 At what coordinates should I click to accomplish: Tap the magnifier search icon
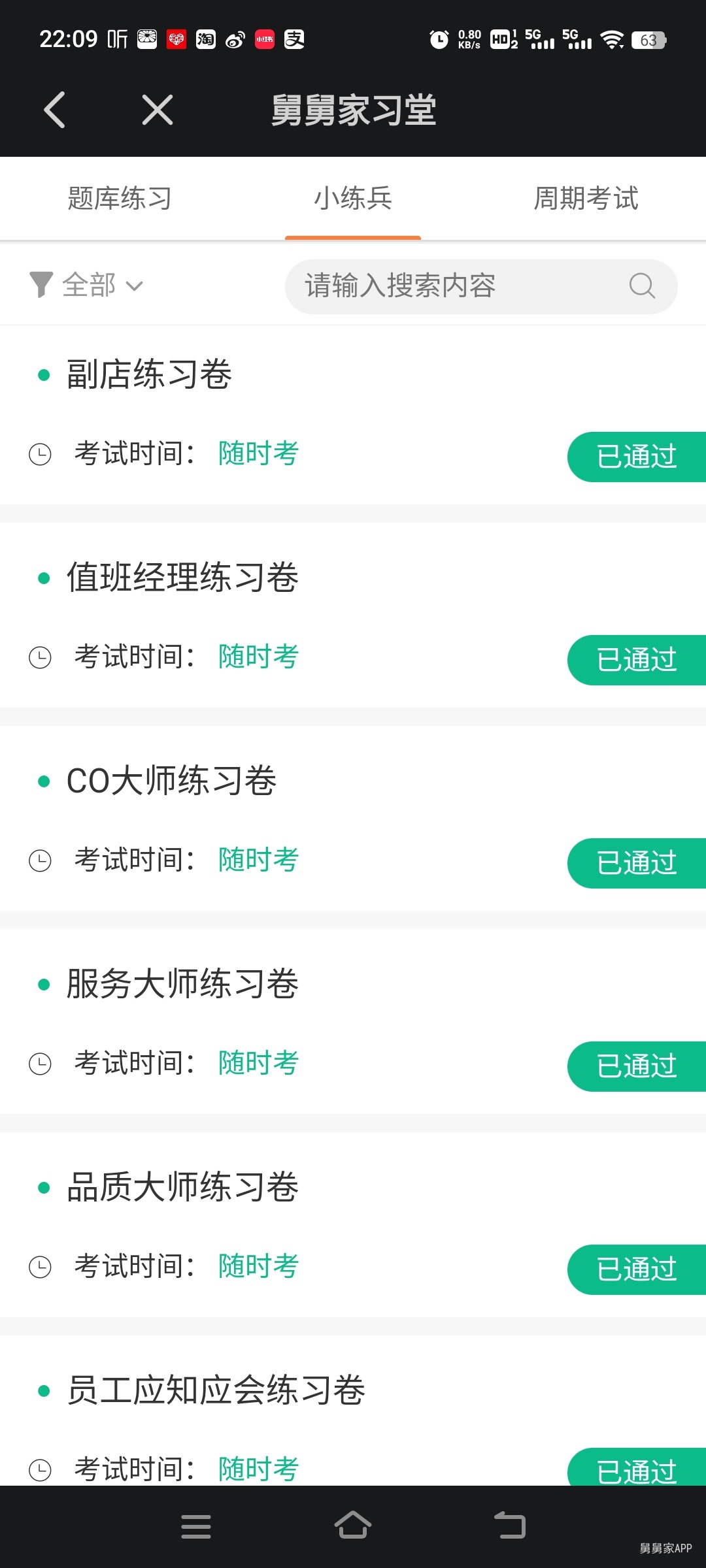[x=642, y=286]
